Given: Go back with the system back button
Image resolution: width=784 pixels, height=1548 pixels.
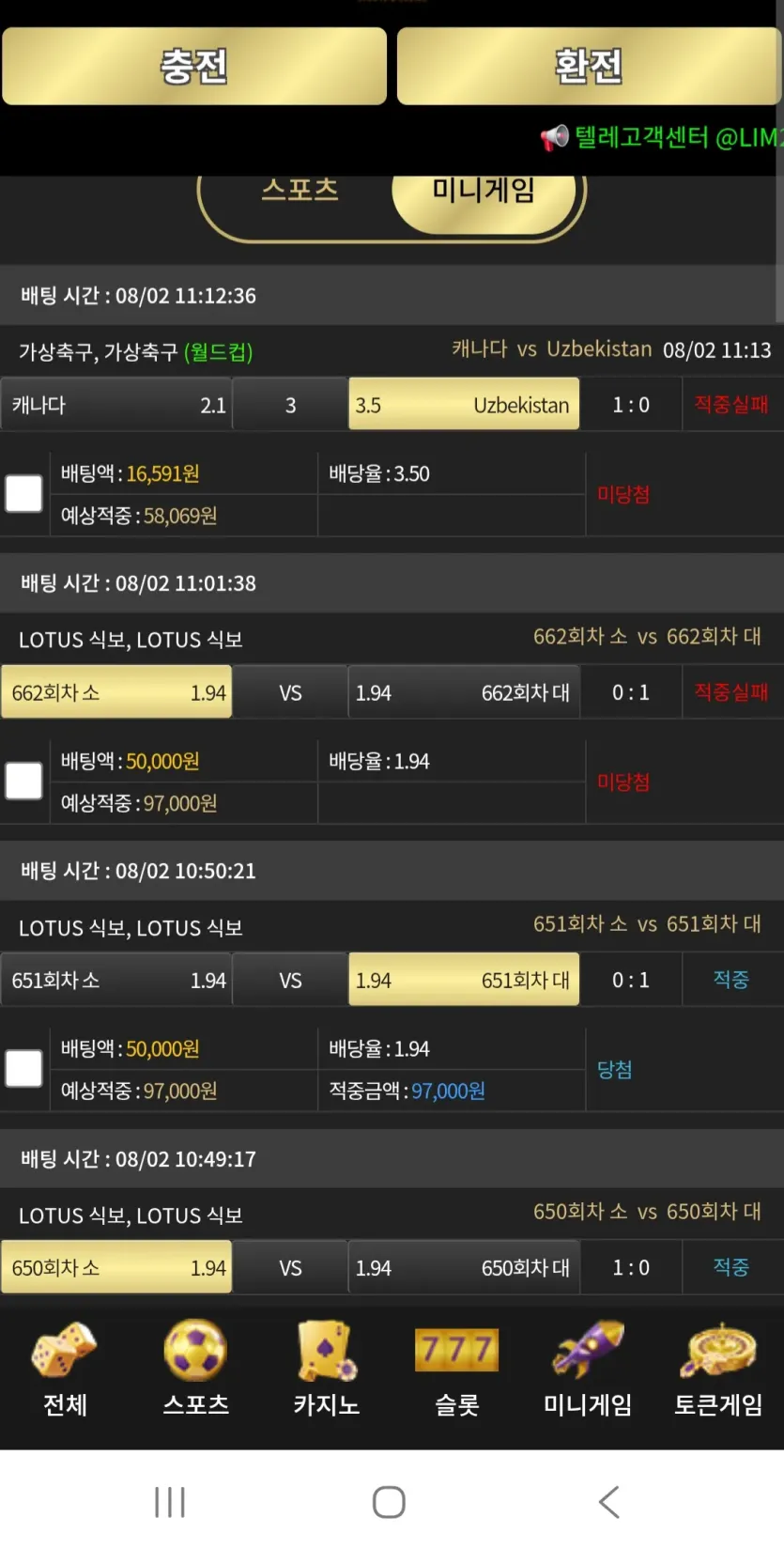Looking at the screenshot, I should 609,1501.
